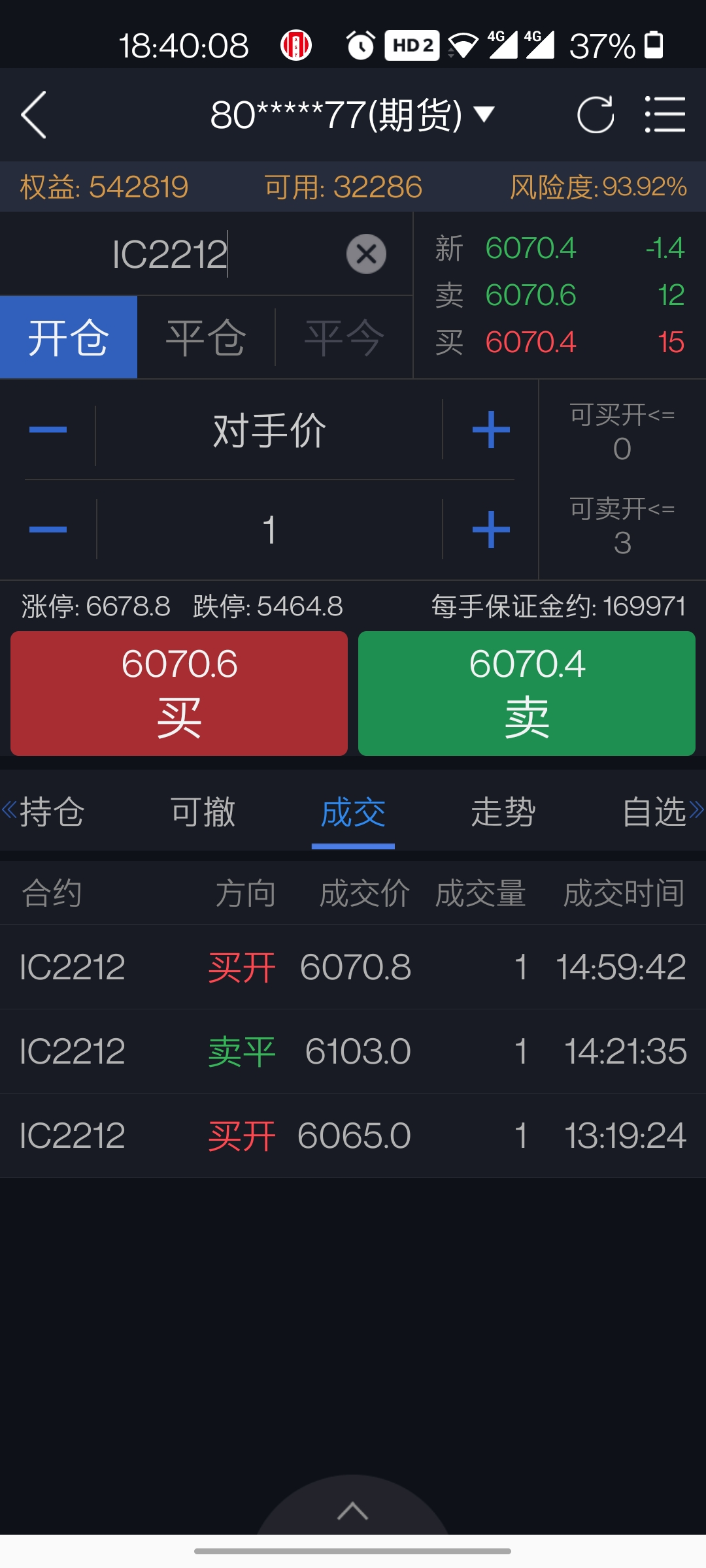Increase the order price
The width and height of the screenshot is (706, 1568).
(491, 430)
